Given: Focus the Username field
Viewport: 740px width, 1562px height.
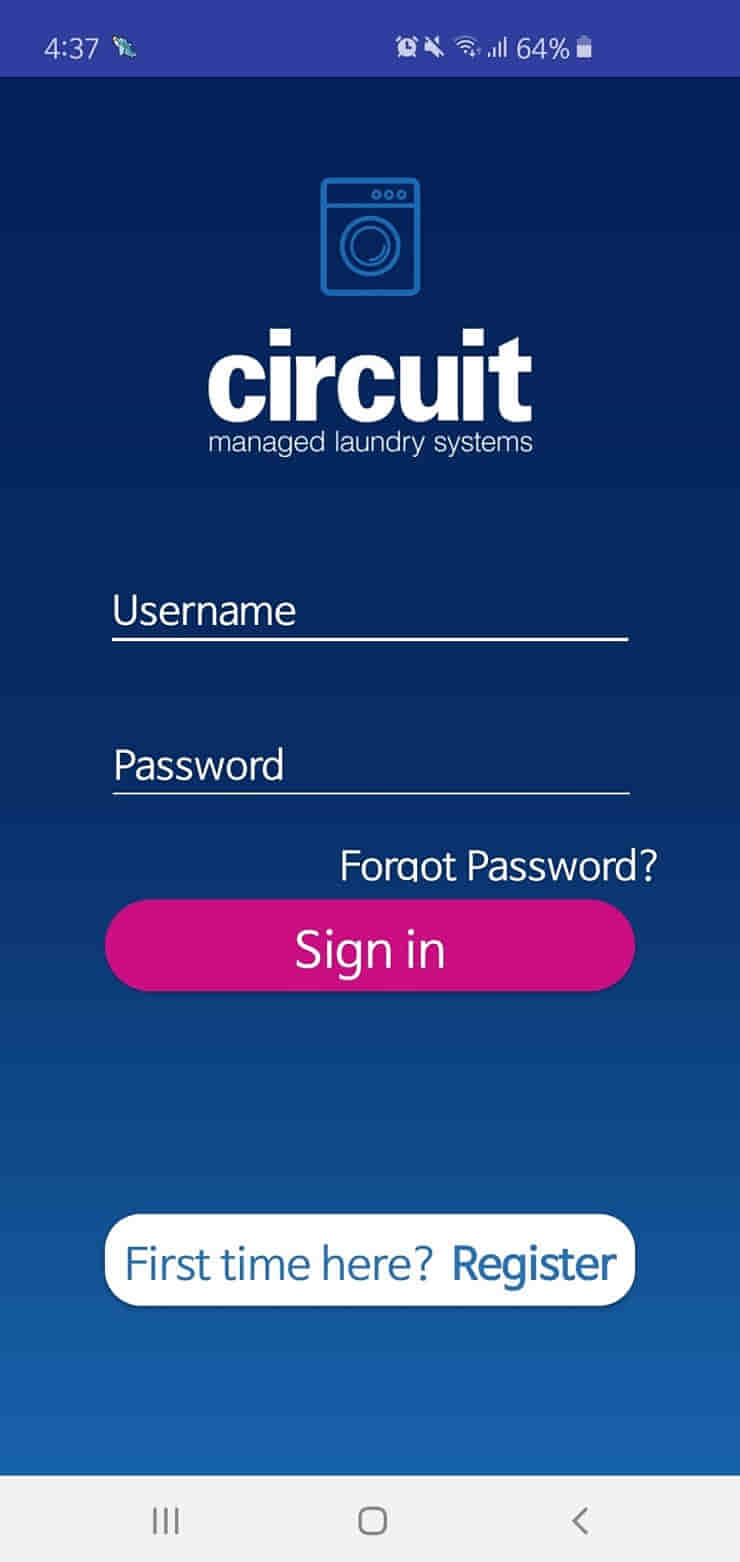Looking at the screenshot, I should (369, 611).
